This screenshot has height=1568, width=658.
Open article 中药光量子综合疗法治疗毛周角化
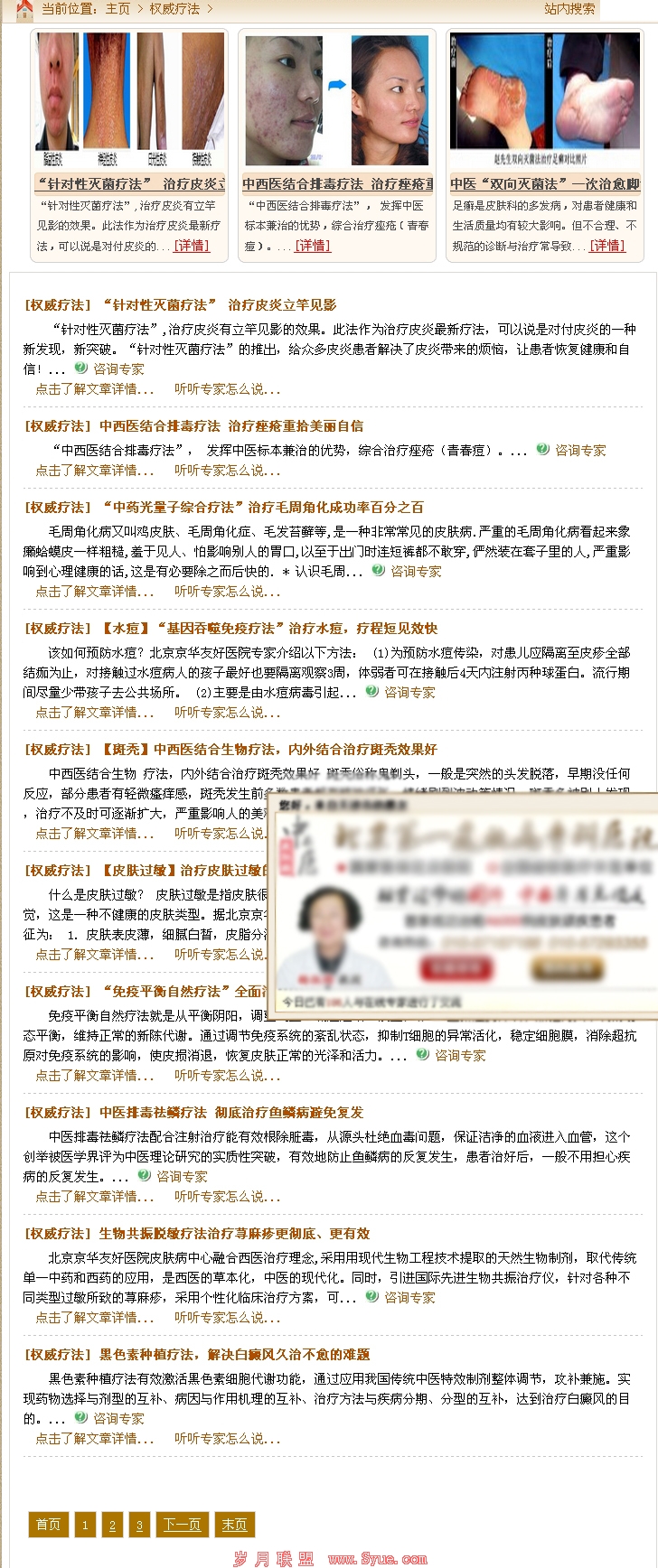[x=261, y=507]
